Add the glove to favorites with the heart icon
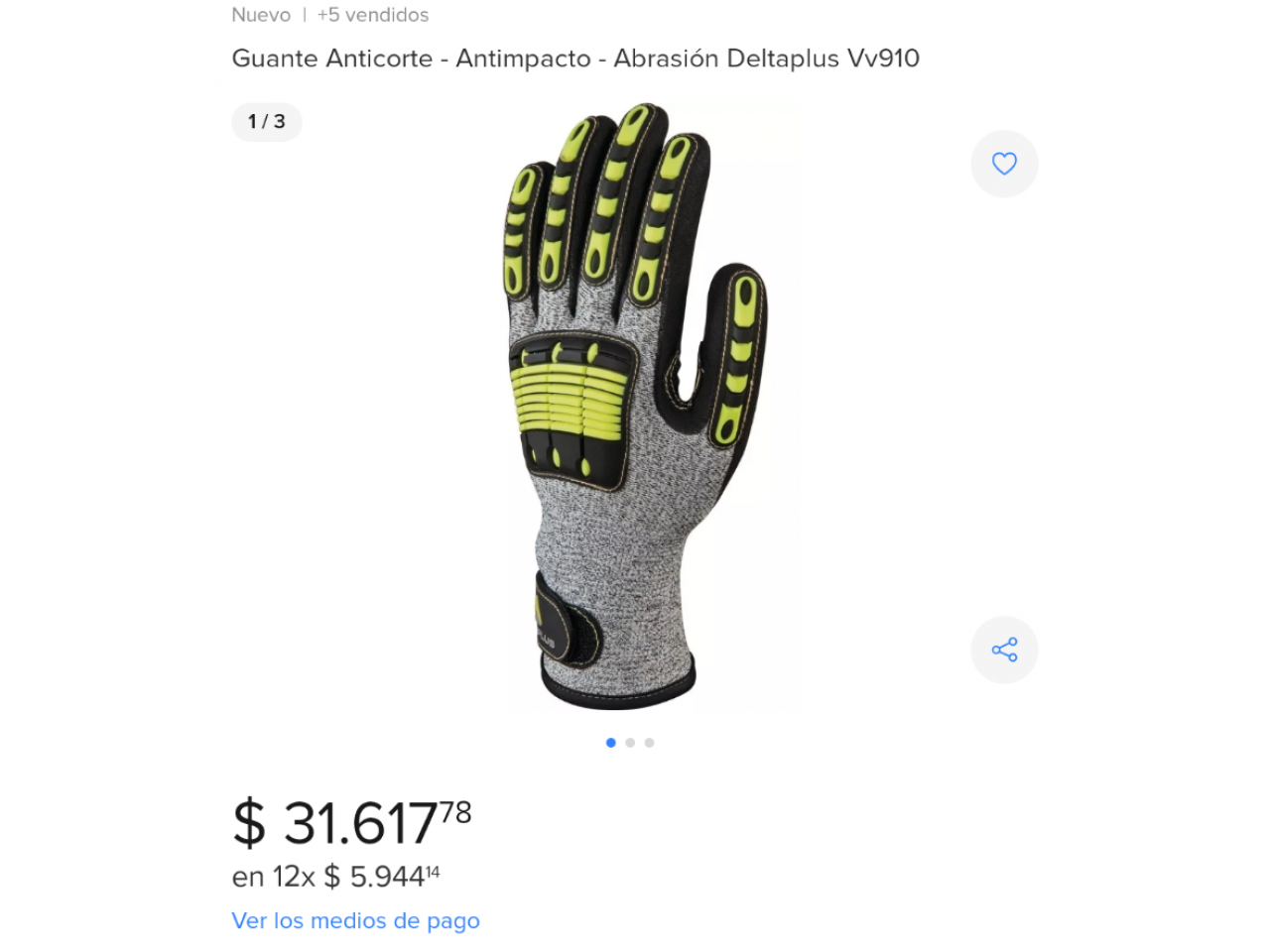This screenshot has width=1270, height=952. [1004, 164]
